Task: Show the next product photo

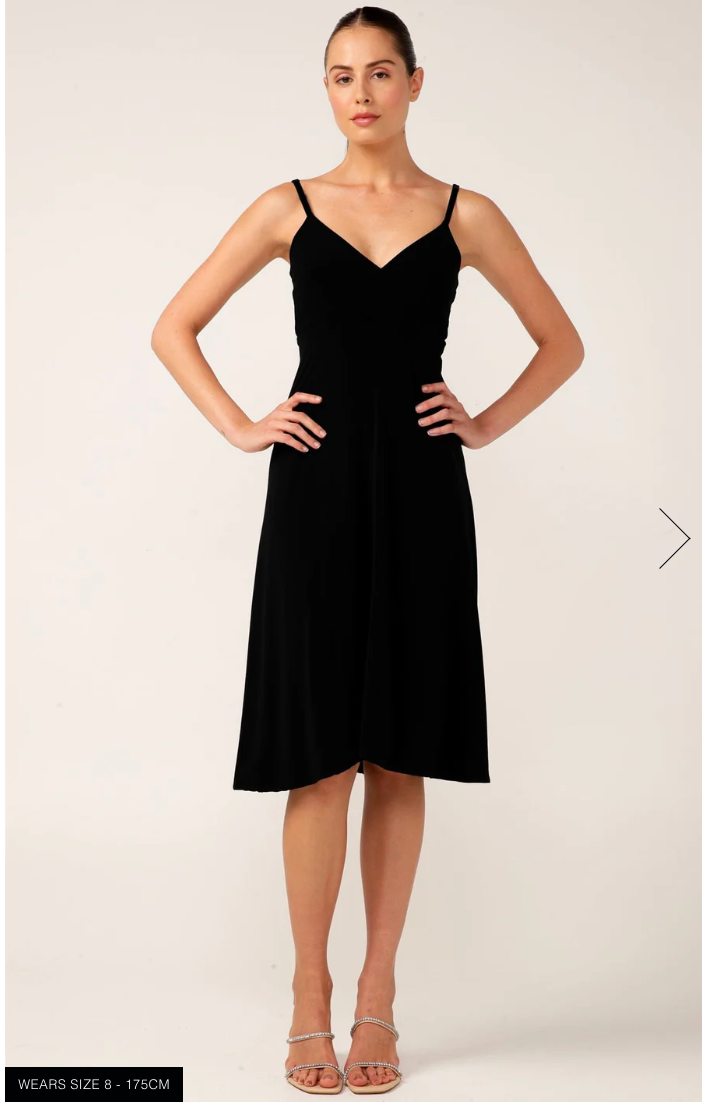Action: tap(674, 538)
